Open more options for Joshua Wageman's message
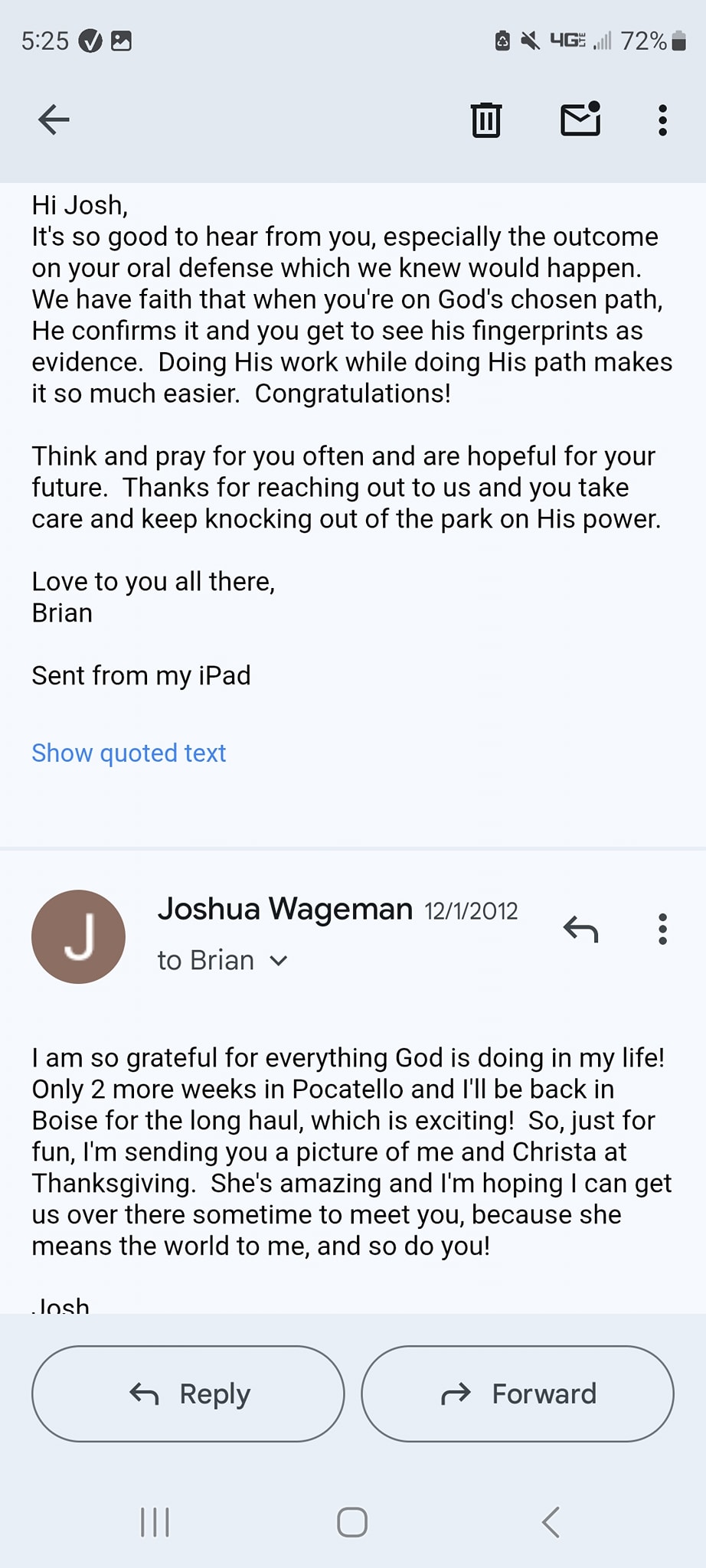This screenshot has height=1568, width=706. 662,929
